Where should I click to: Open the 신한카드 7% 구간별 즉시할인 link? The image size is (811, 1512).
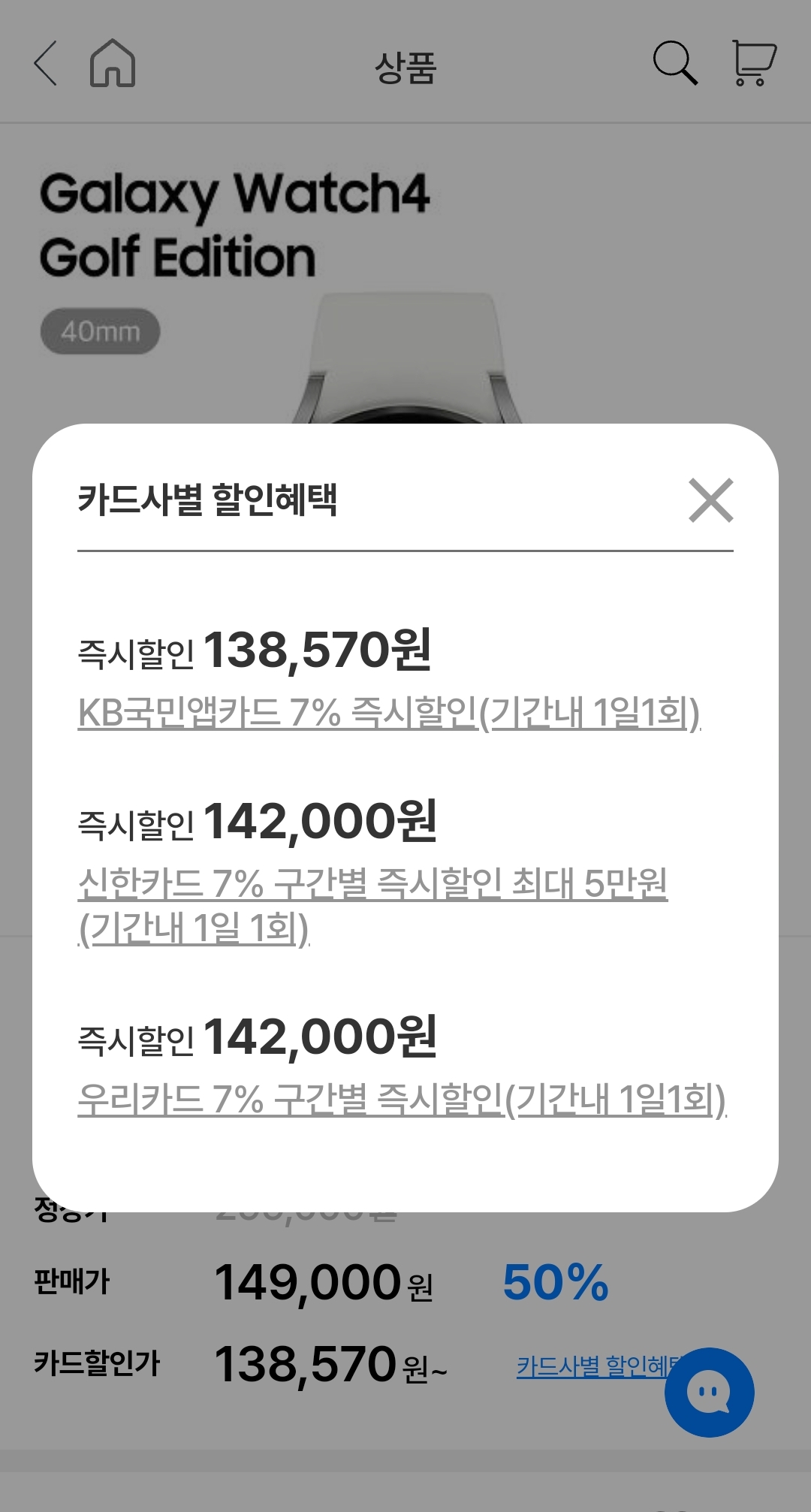pyautogui.click(x=372, y=884)
